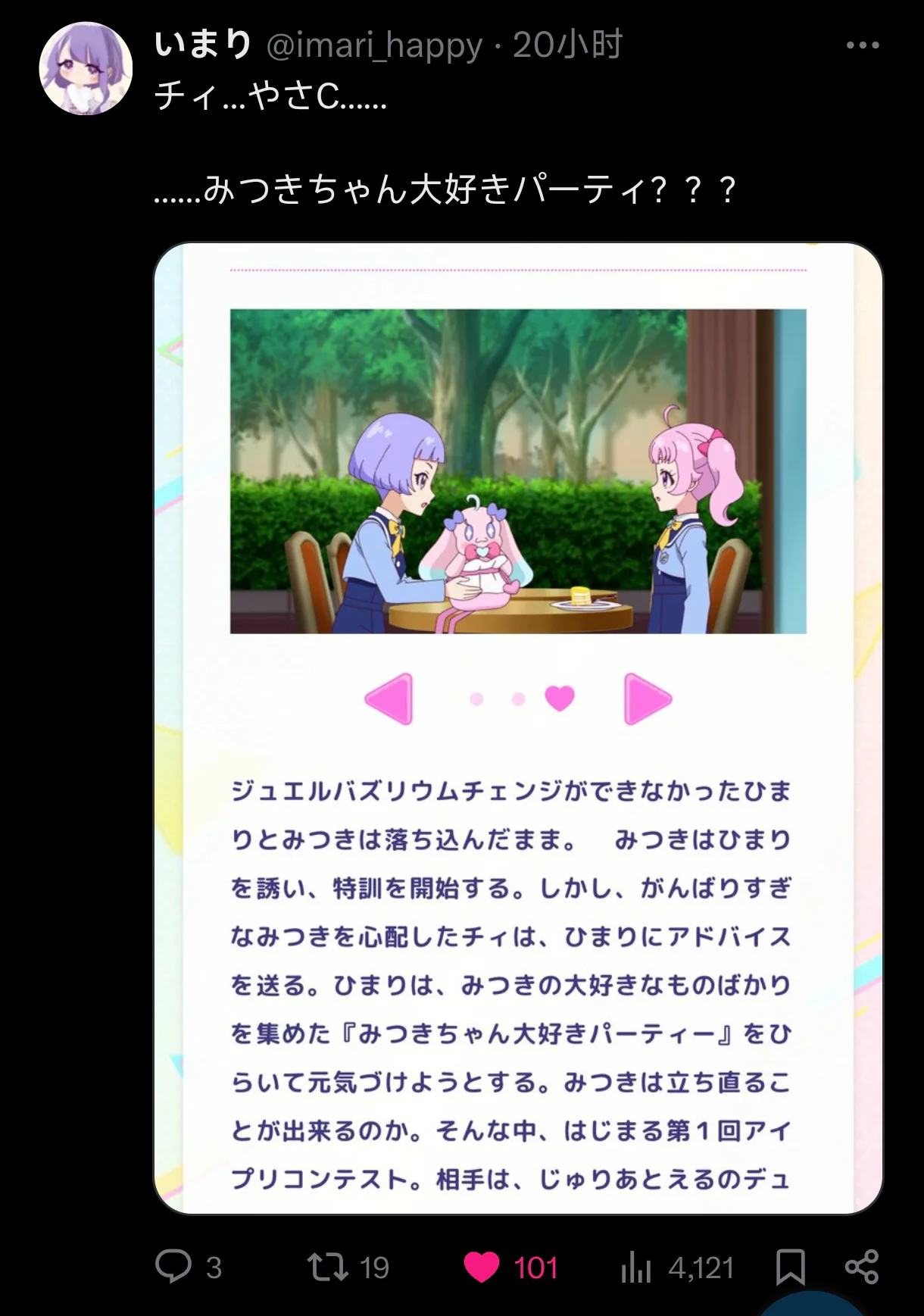The height and width of the screenshot is (1316, 924).
Task: Bookmark this tweet
Action: point(790,1267)
